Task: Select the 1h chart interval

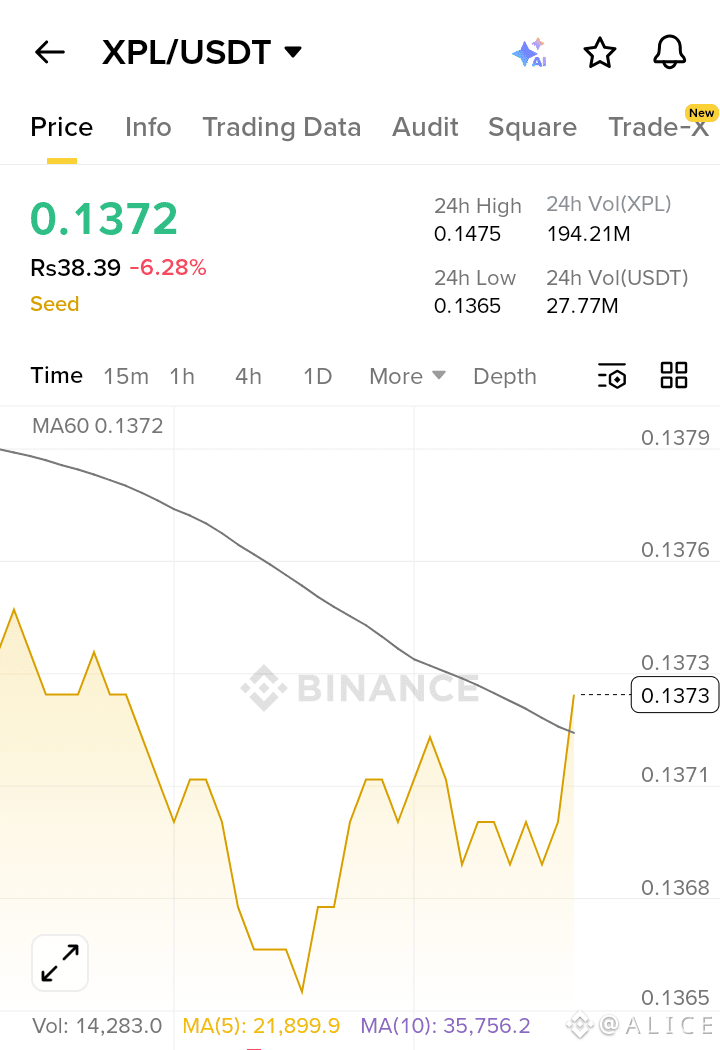Action: (182, 376)
